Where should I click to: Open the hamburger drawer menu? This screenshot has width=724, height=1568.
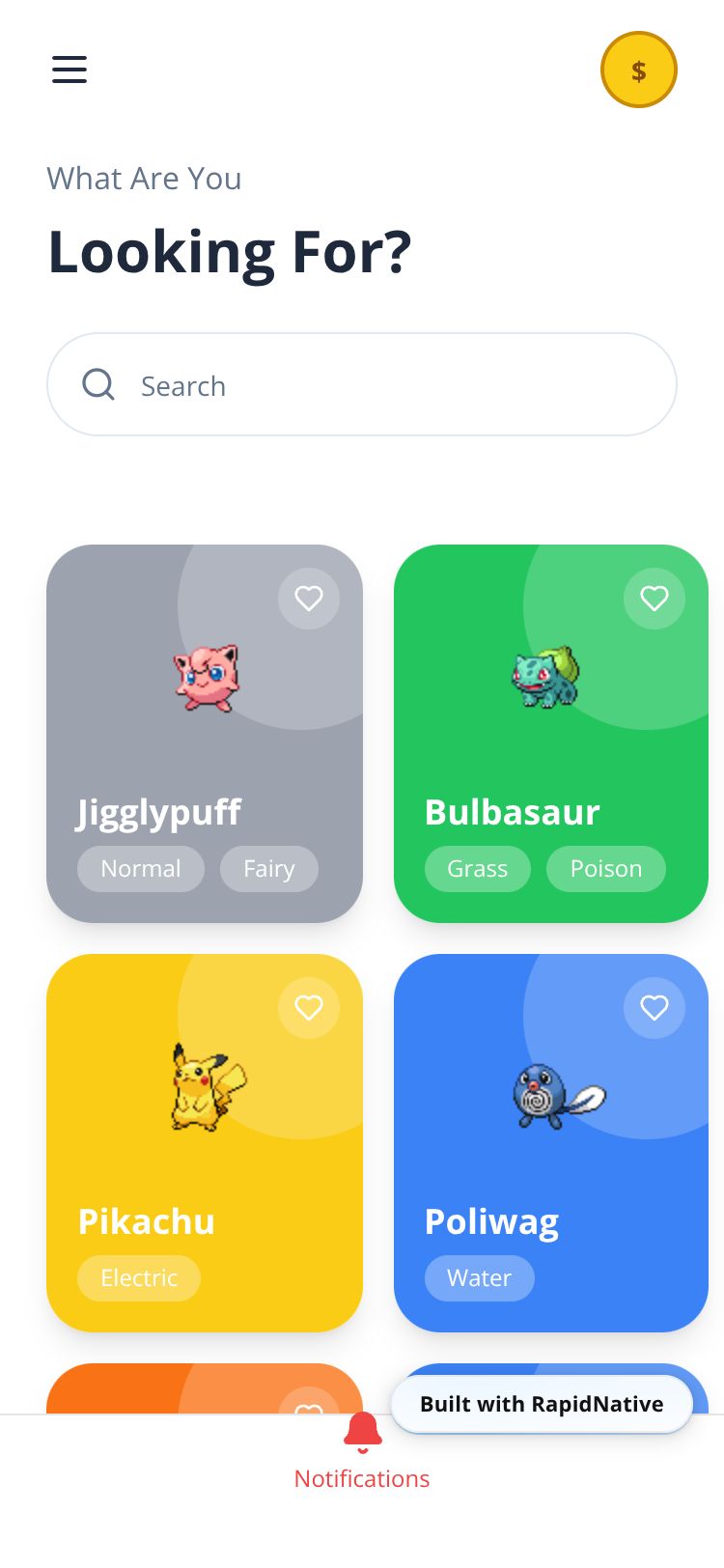tap(70, 70)
